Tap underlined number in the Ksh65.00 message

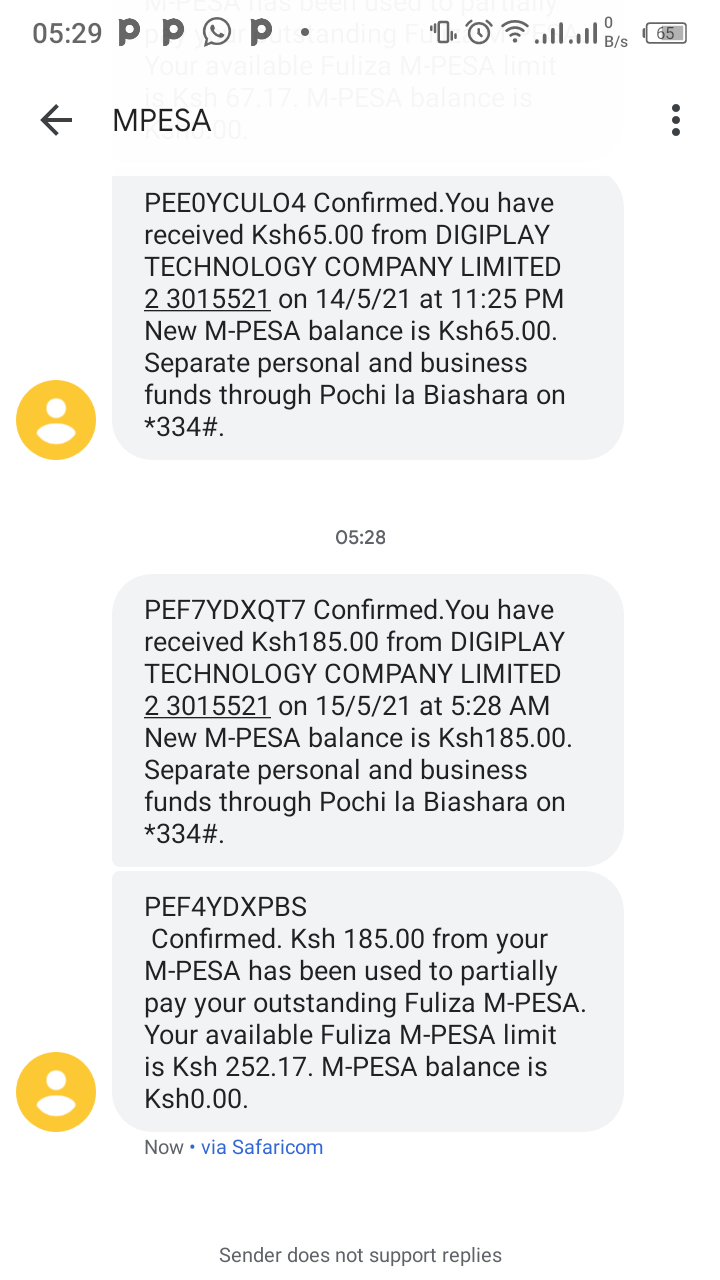pos(207,299)
